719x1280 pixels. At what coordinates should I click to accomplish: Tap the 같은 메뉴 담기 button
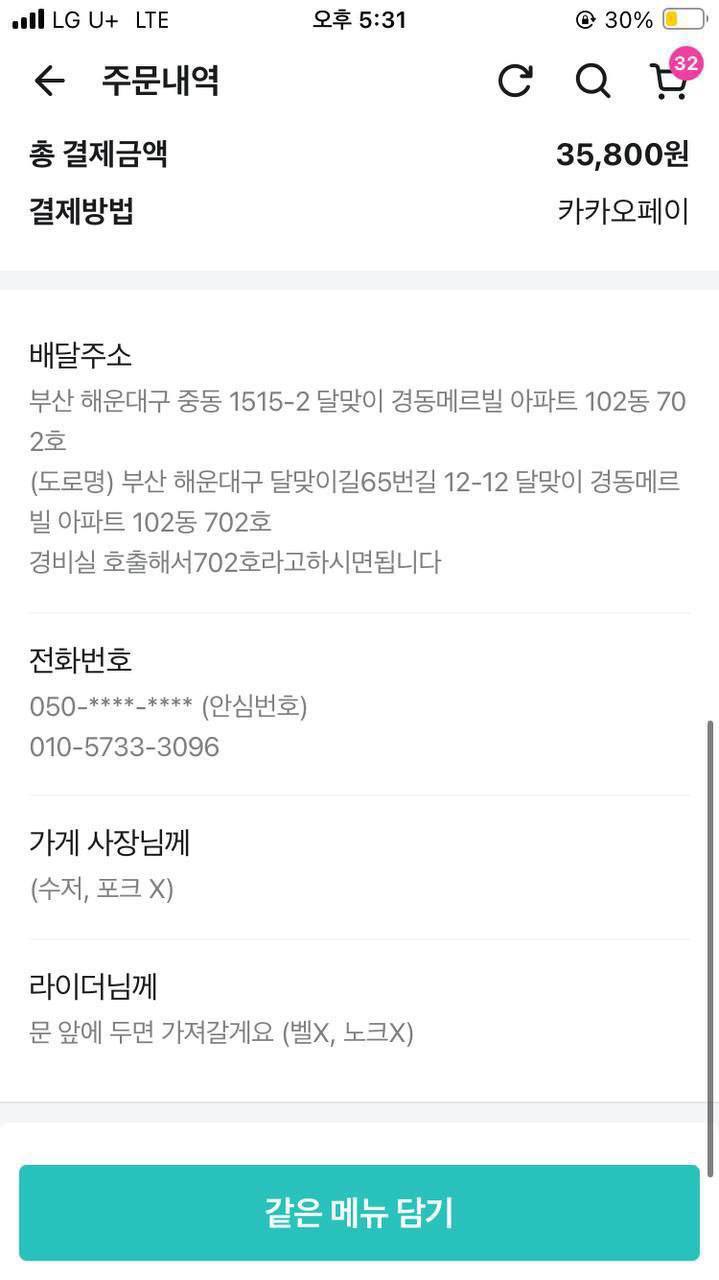[359, 1212]
